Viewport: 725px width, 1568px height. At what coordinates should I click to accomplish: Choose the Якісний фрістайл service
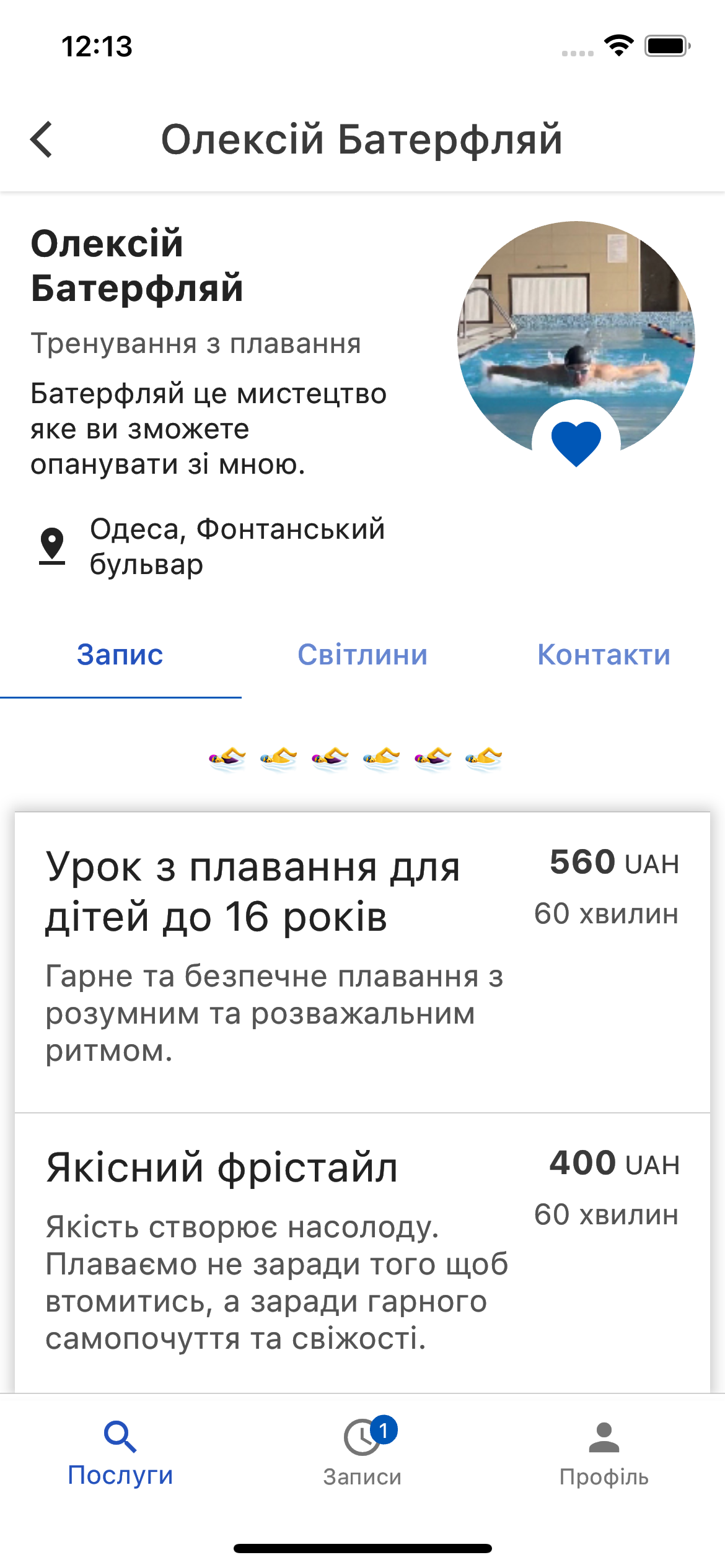point(362,1251)
